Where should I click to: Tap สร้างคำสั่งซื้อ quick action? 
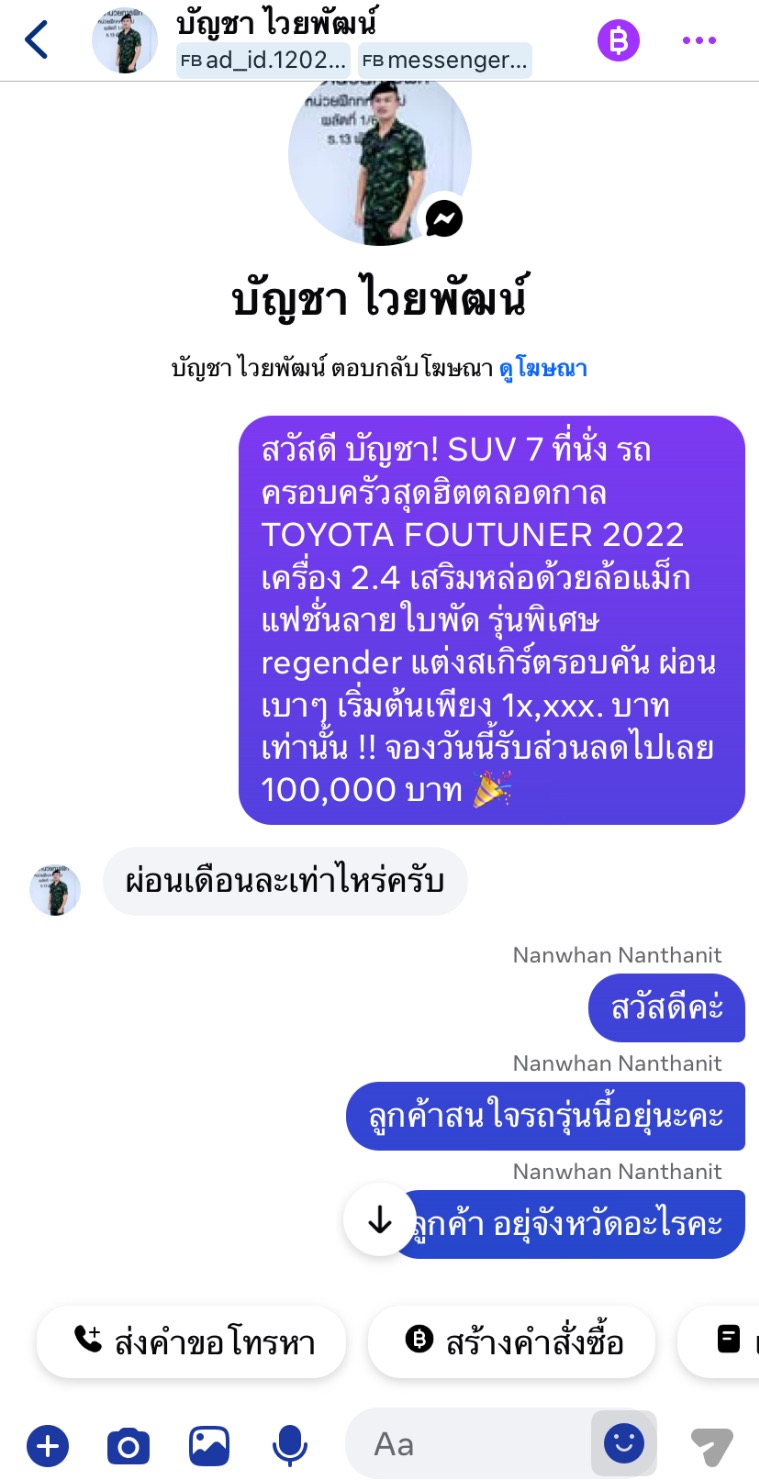coord(512,1341)
